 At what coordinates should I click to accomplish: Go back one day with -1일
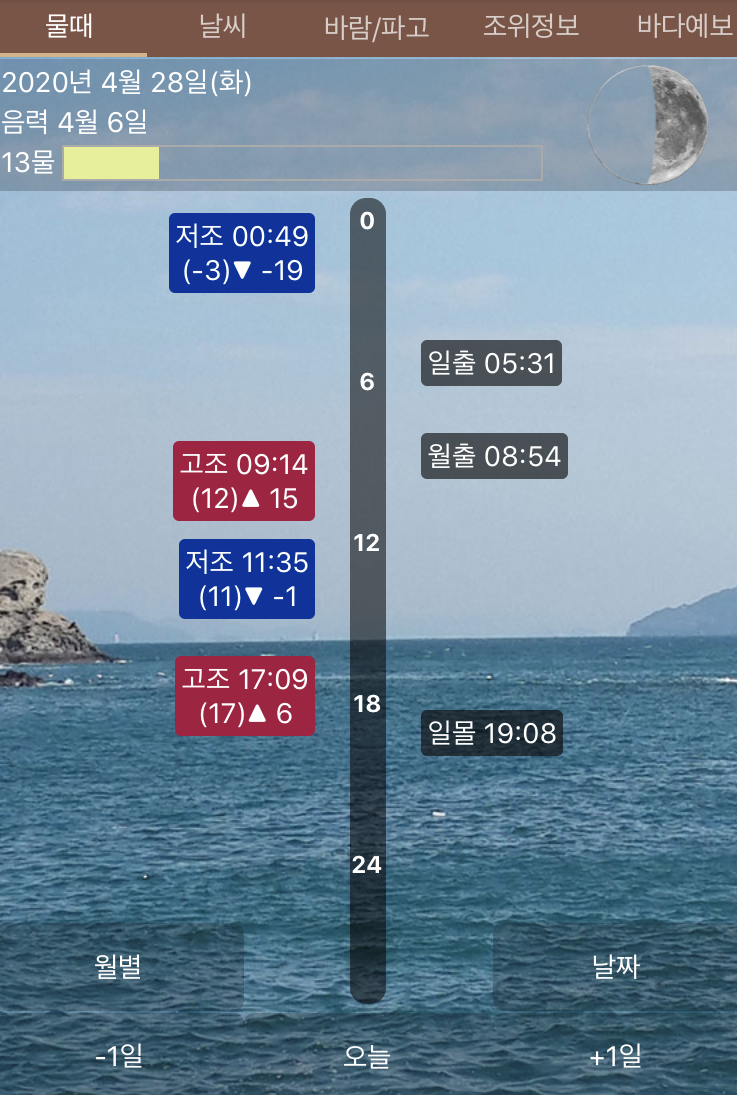click(119, 1055)
